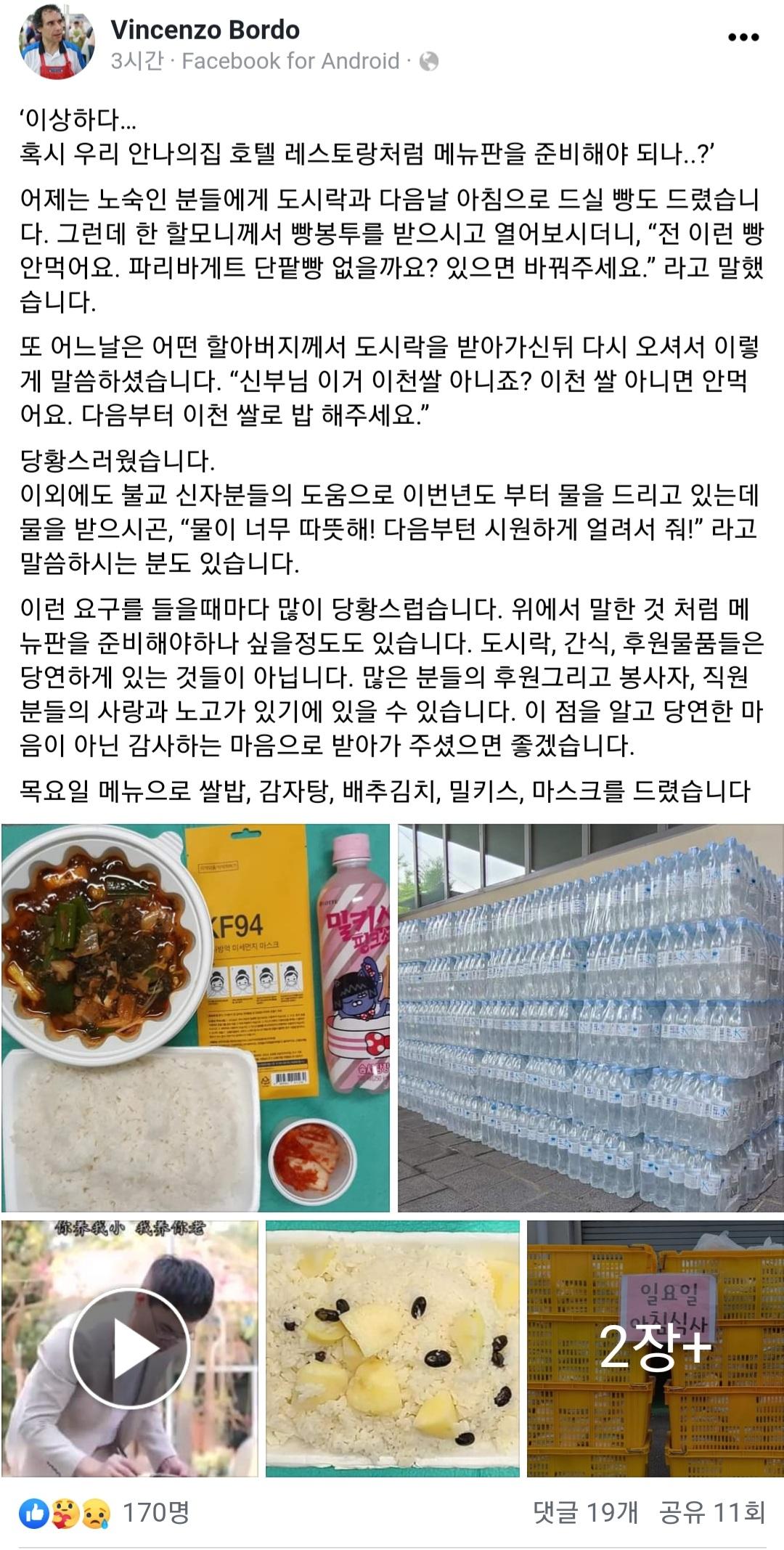Open the 19 comments (댓글 19개)
The width and height of the screenshot is (784, 1550).
coord(585,1512)
